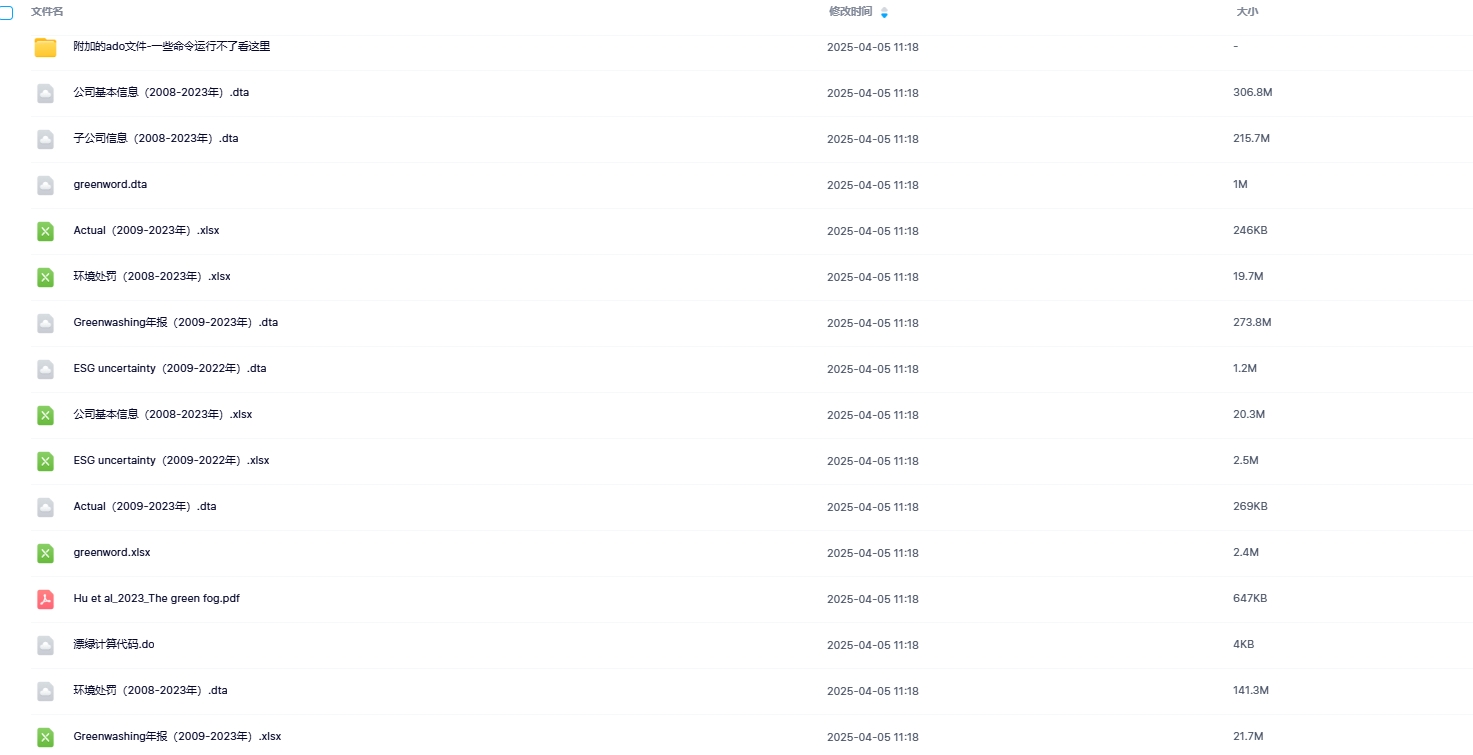This screenshot has height=755, width=1473.
Task: Select the greenword.dta file
Action: (110, 185)
